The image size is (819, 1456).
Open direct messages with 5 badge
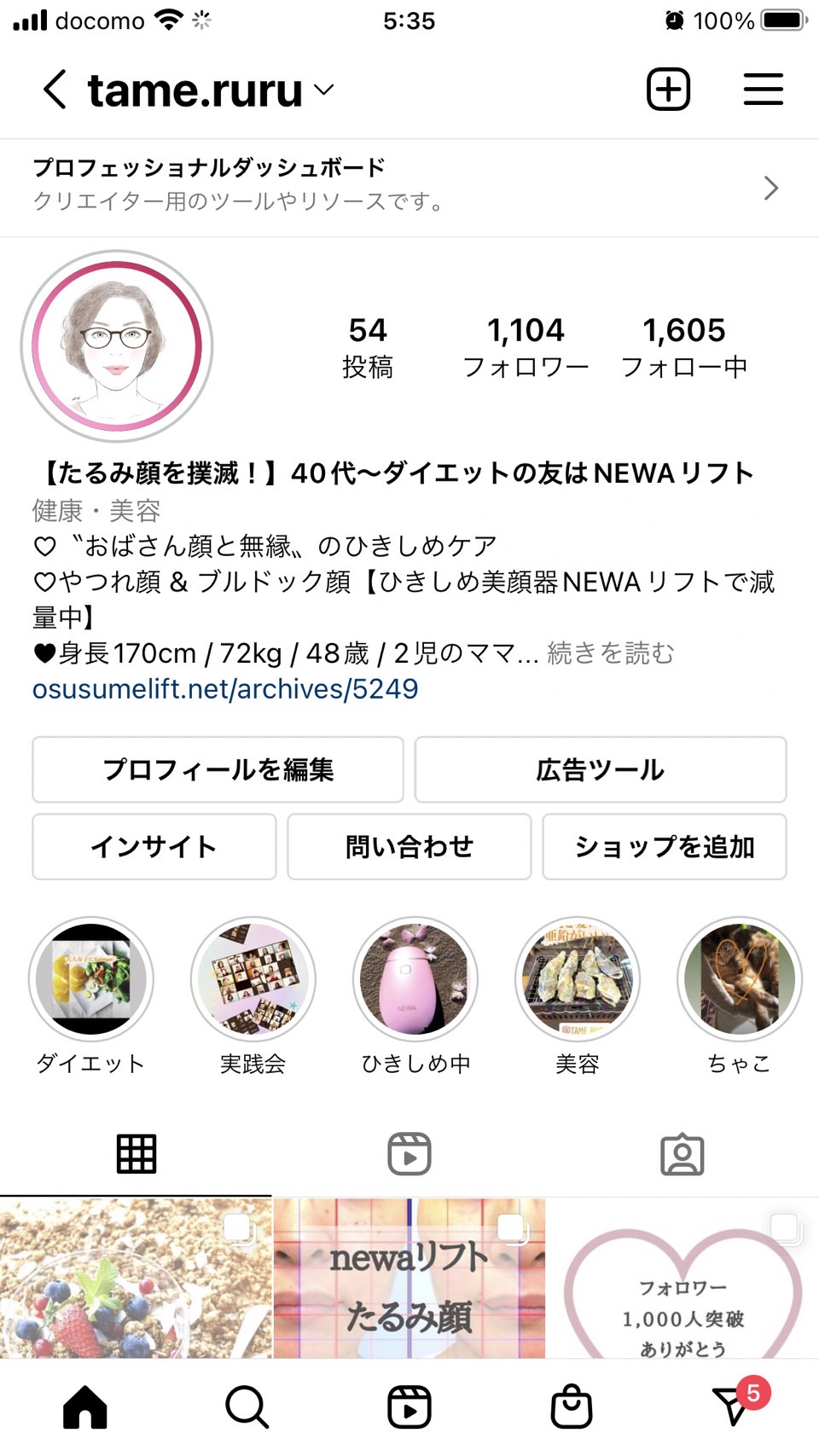tap(734, 1405)
